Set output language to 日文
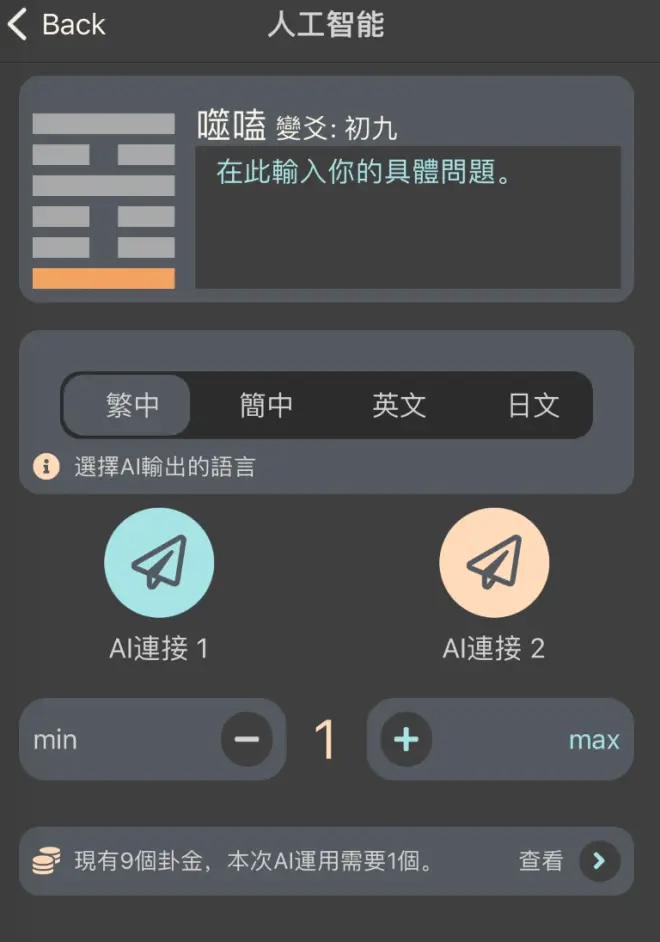 pyautogui.click(x=533, y=405)
